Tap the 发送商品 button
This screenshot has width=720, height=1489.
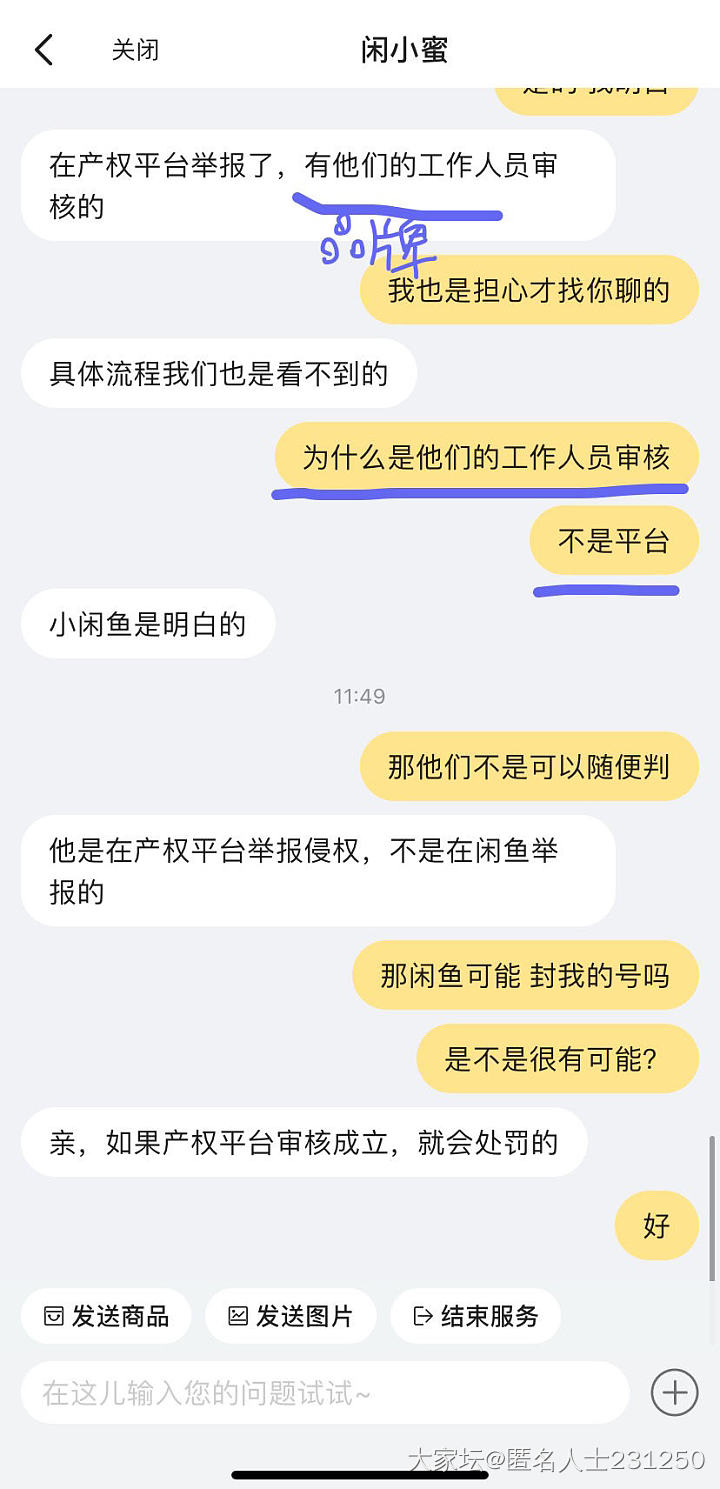pyautogui.click(x=106, y=1316)
